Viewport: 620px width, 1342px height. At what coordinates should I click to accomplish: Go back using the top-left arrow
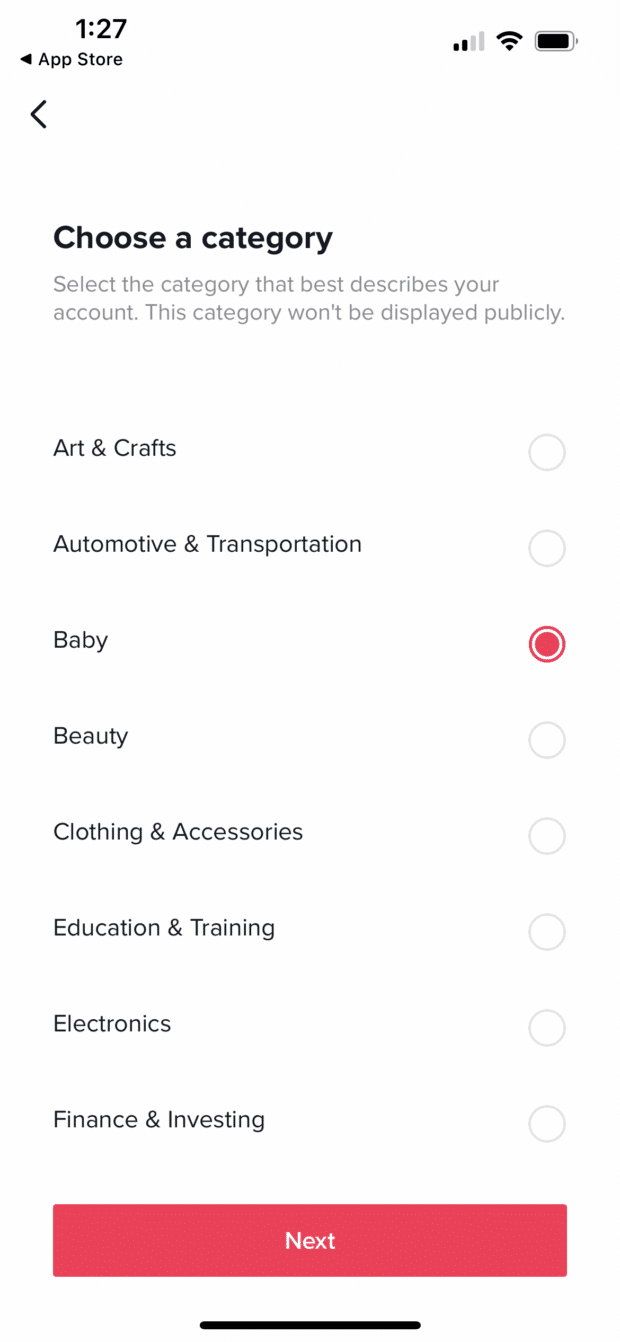(x=39, y=114)
